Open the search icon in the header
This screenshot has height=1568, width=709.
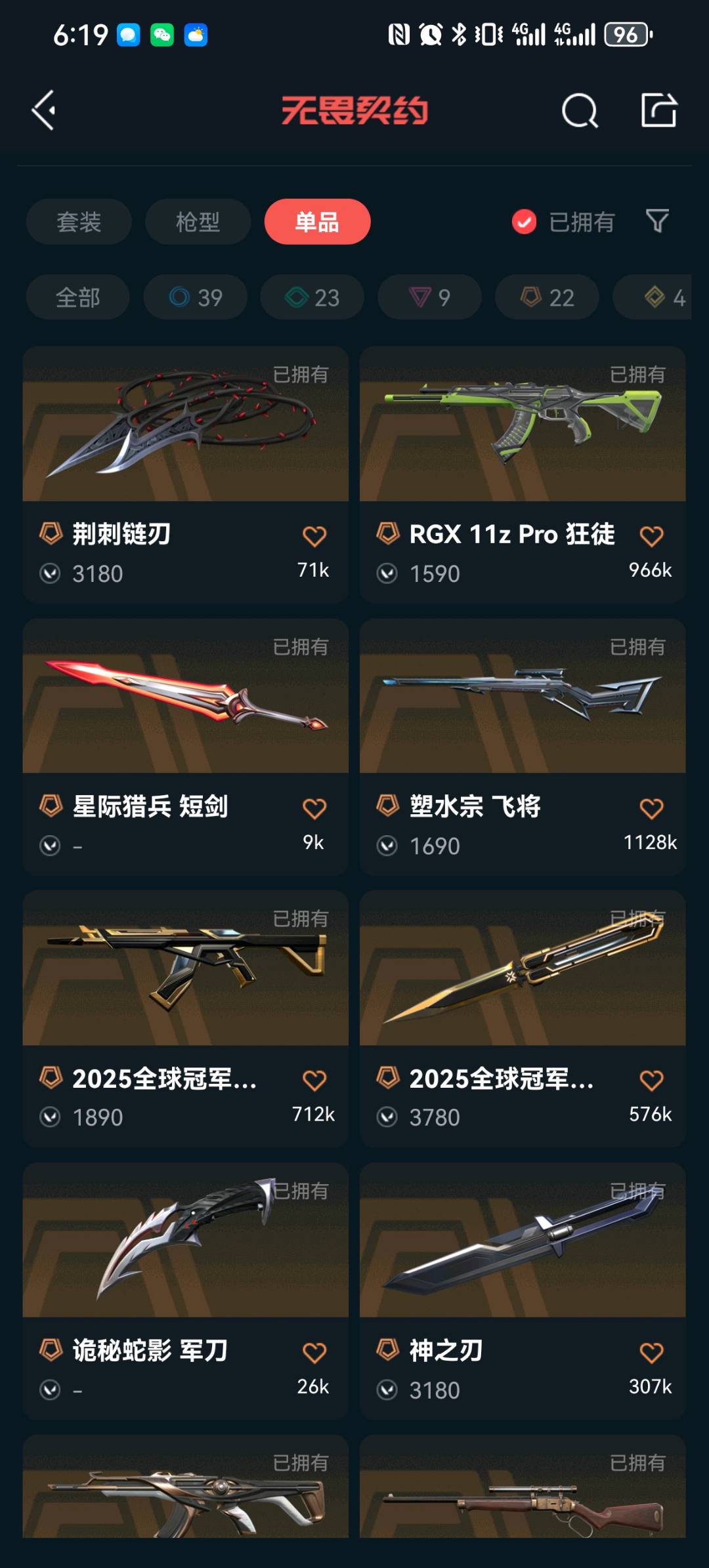point(580,110)
